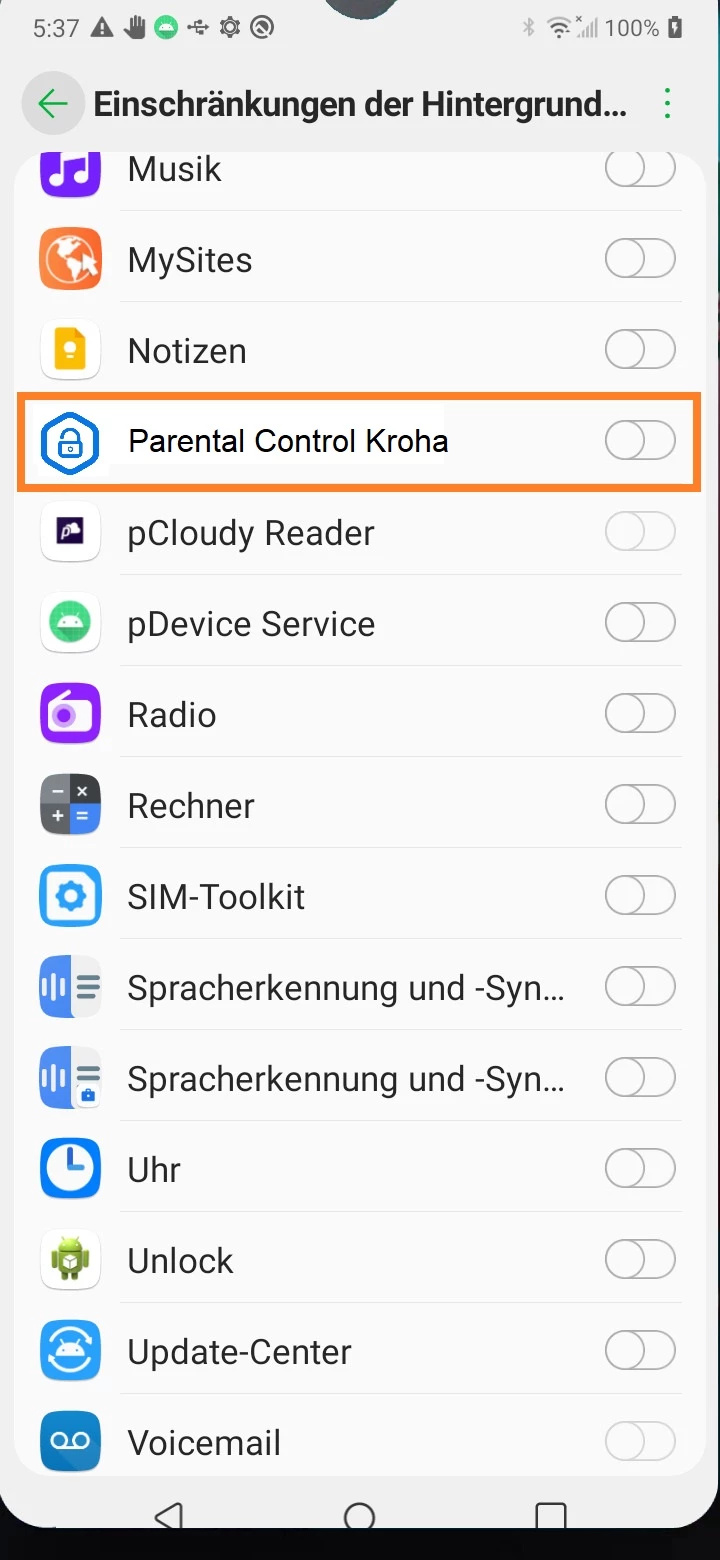720x1560 pixels.
Task: Open the three-dot overflow menu
Action: [x=667, y=104]
